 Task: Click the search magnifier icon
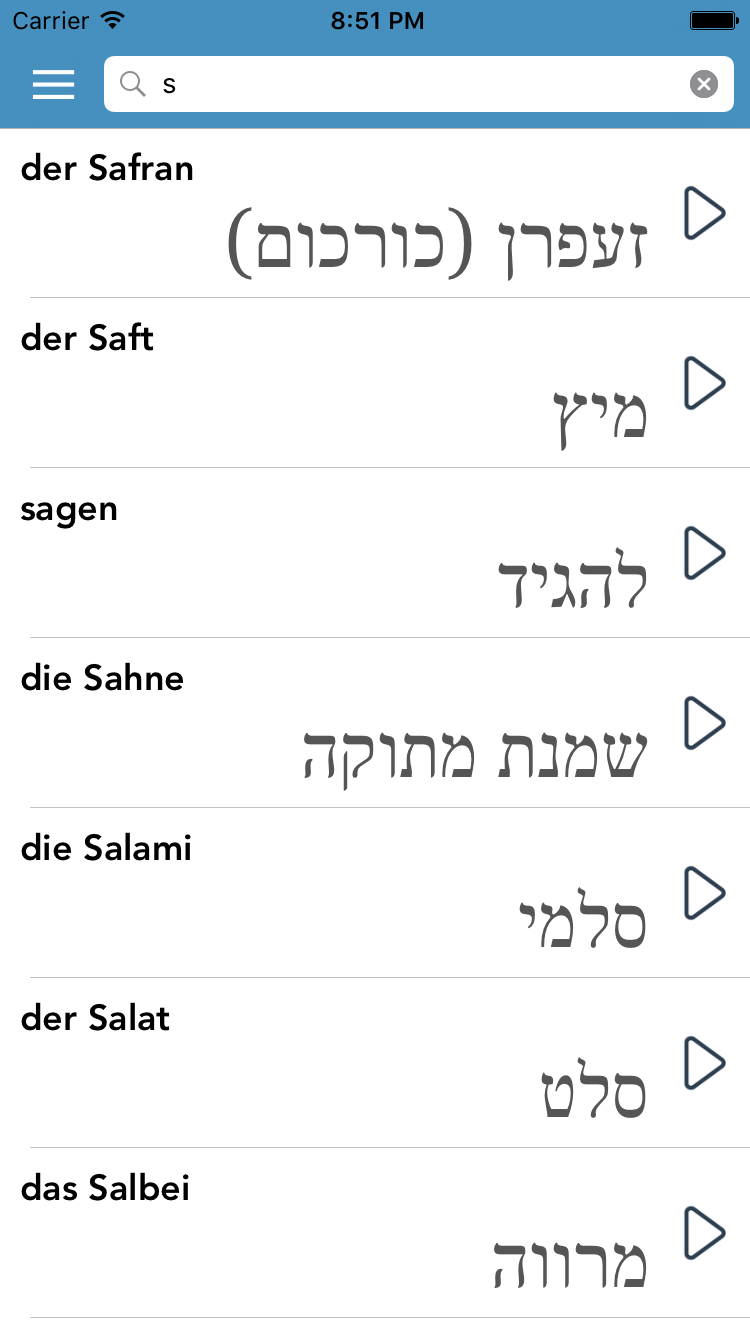[x=133, y=84]
